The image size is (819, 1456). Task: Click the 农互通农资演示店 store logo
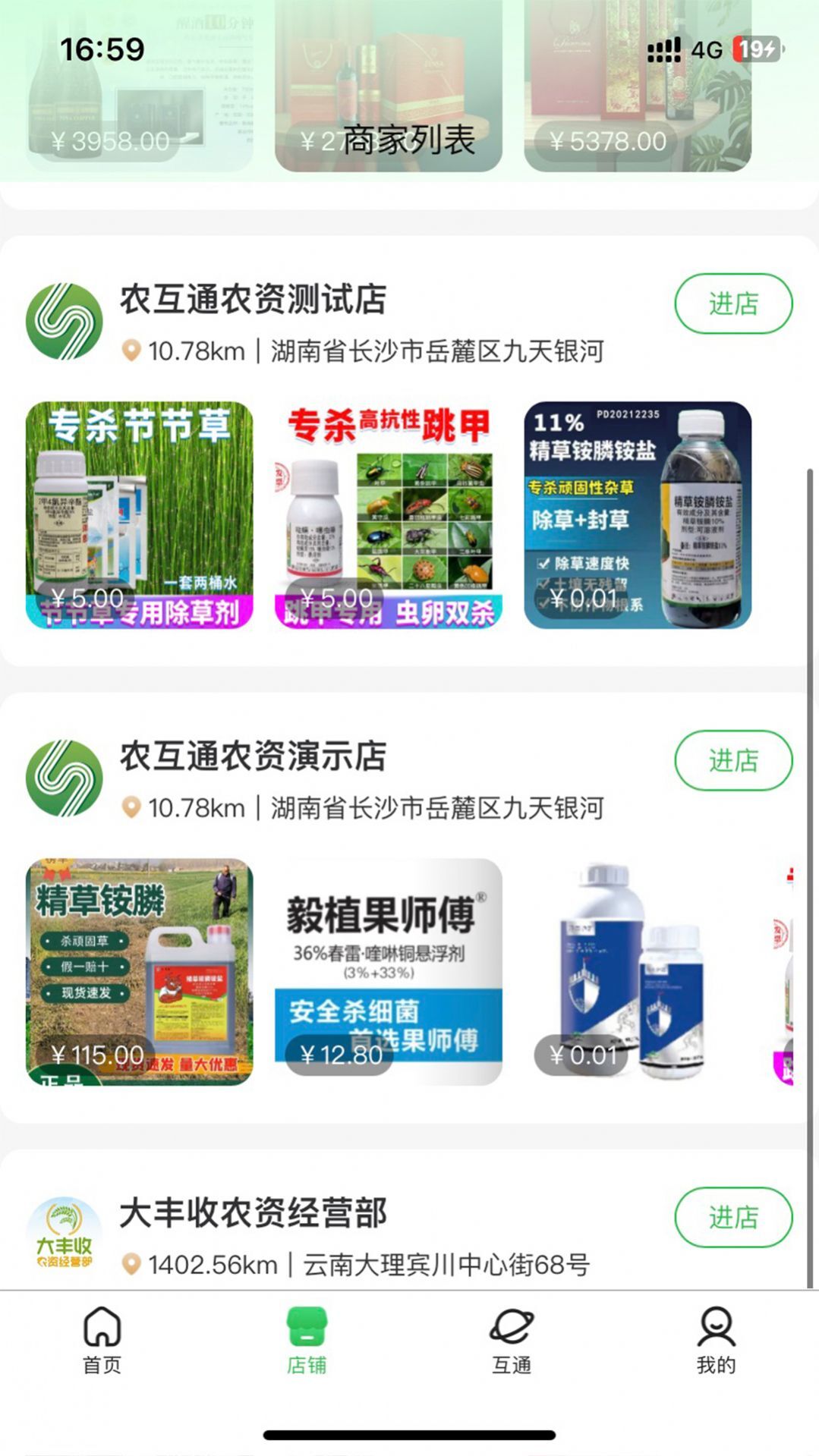[x=65, y=774]
